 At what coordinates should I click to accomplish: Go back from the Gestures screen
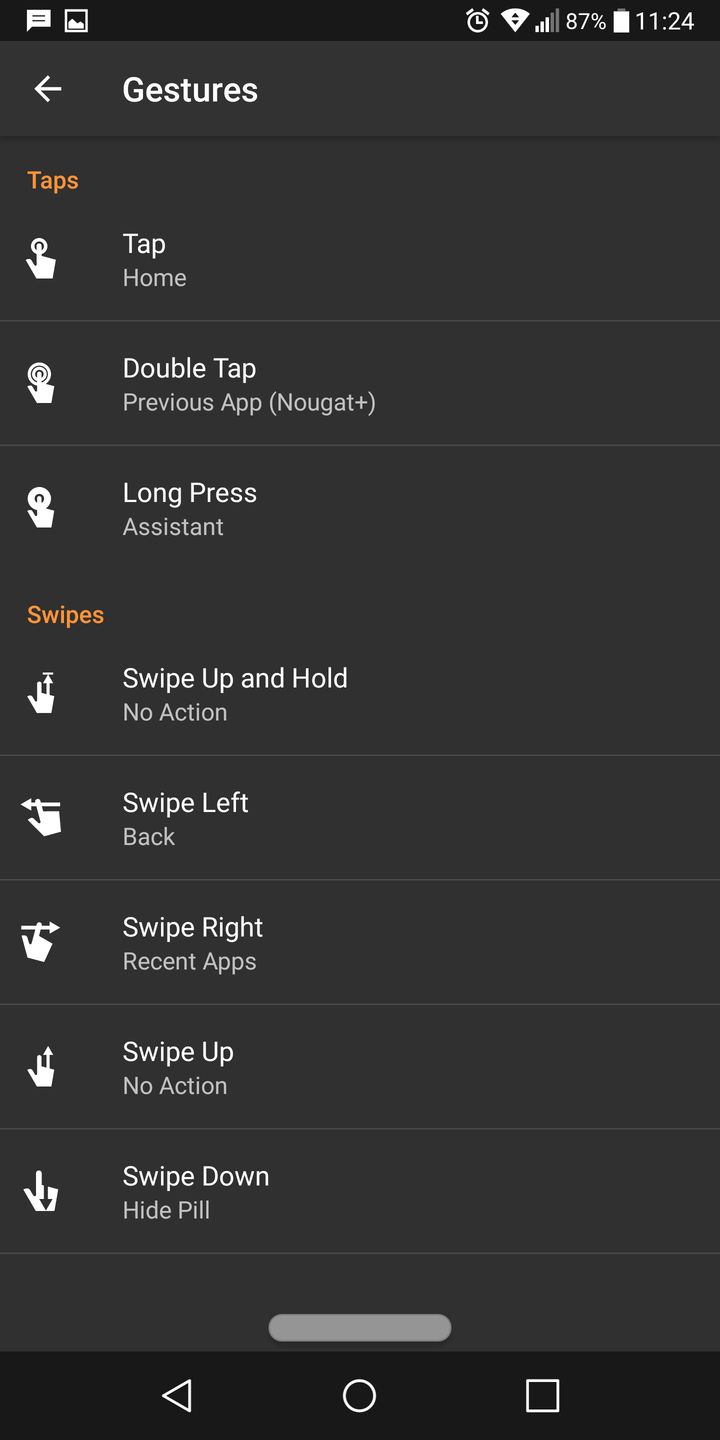click(x=48, y=89)
